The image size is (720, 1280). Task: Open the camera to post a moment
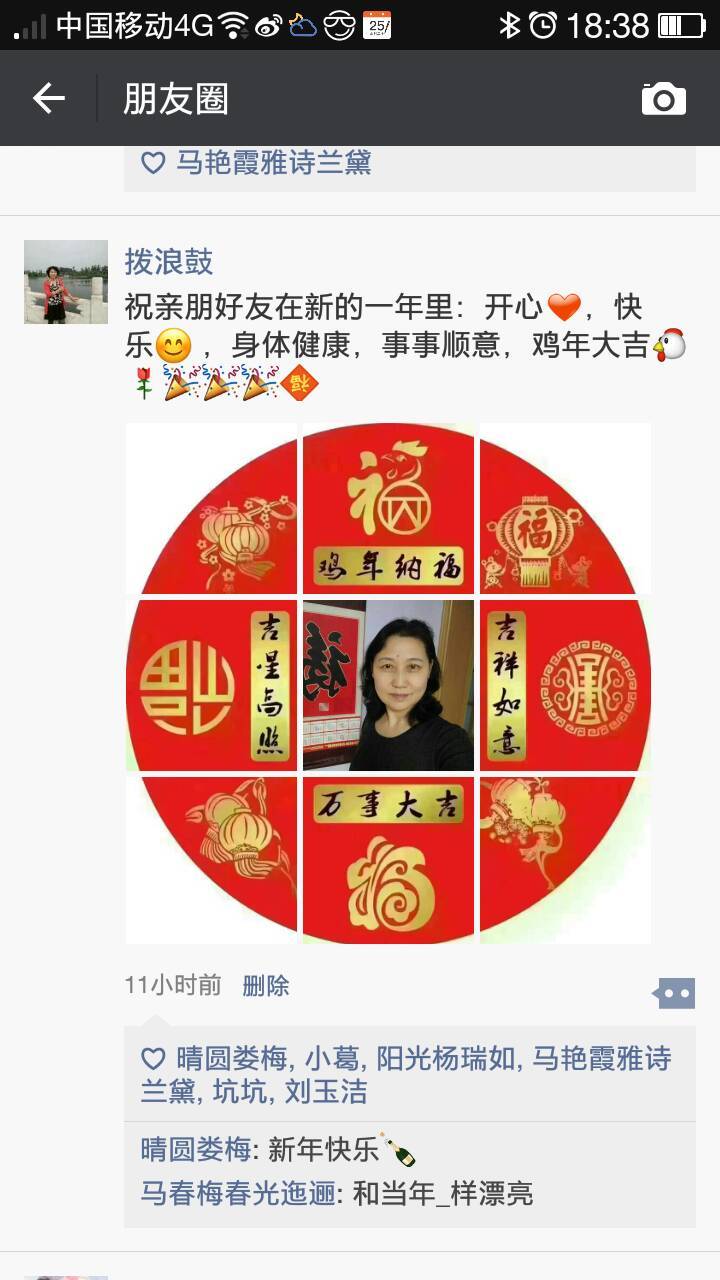click(663, 98)
